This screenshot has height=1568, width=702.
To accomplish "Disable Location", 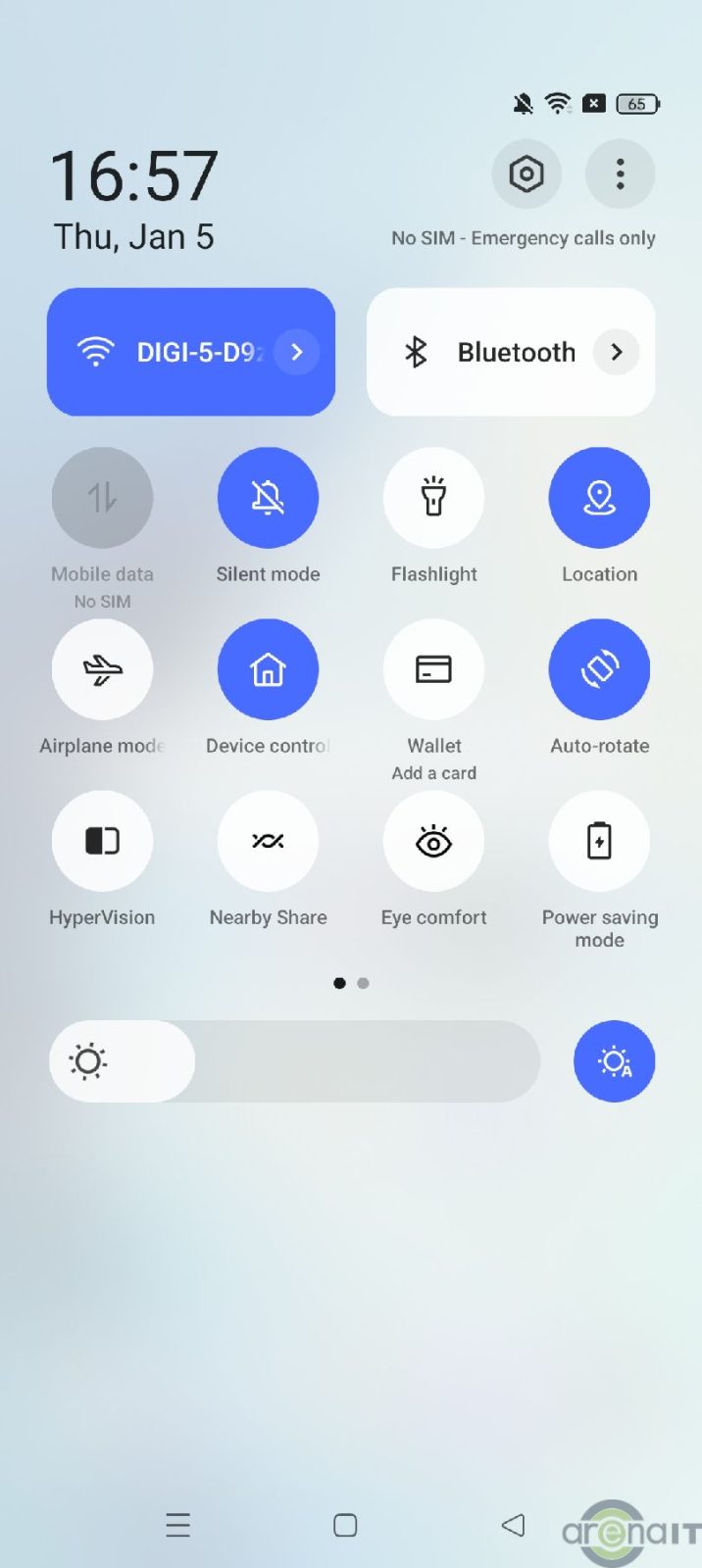I will click(x=599, y=498).
